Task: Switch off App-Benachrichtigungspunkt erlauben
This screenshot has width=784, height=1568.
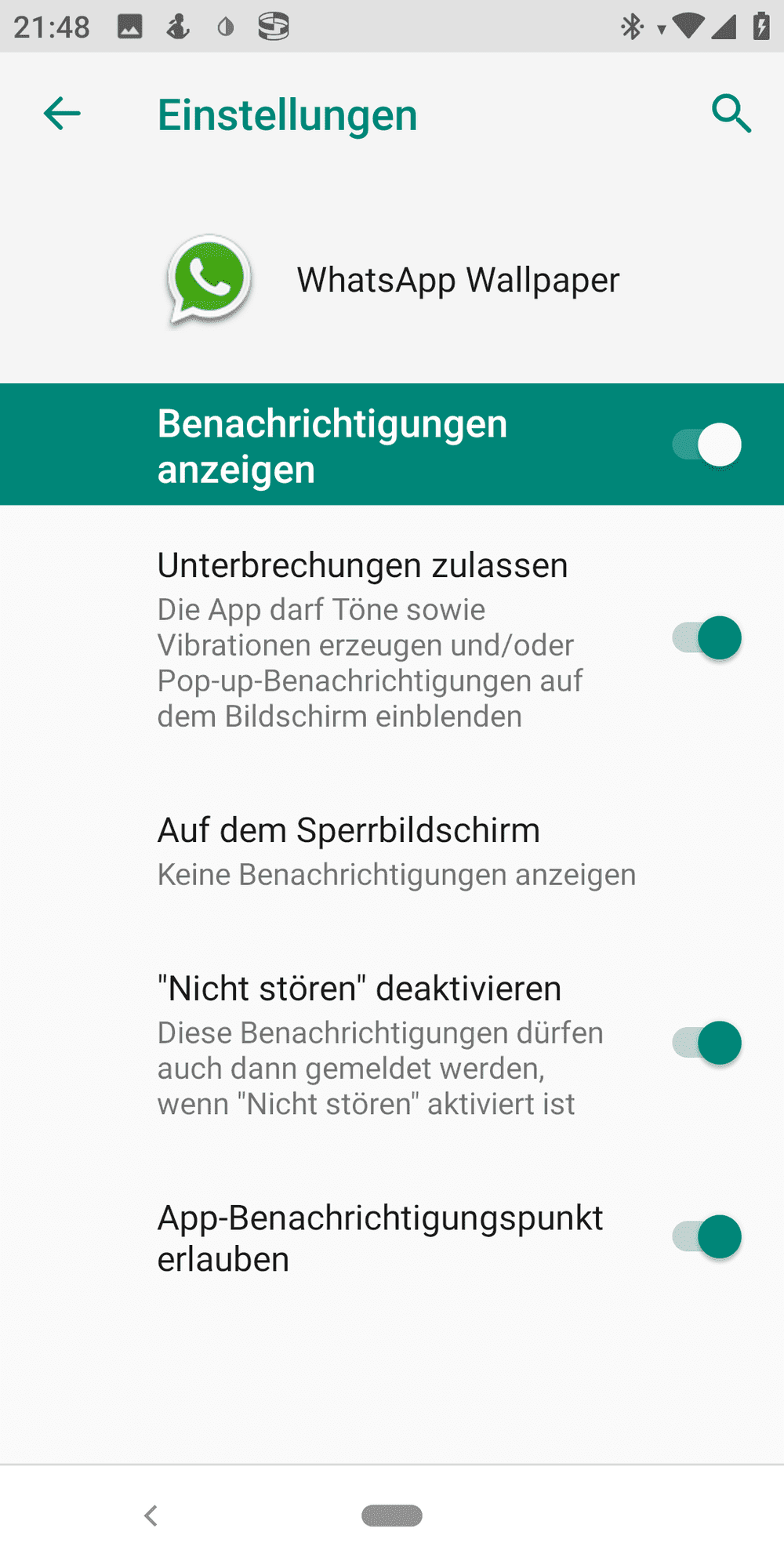Action: pos(706,1237)
